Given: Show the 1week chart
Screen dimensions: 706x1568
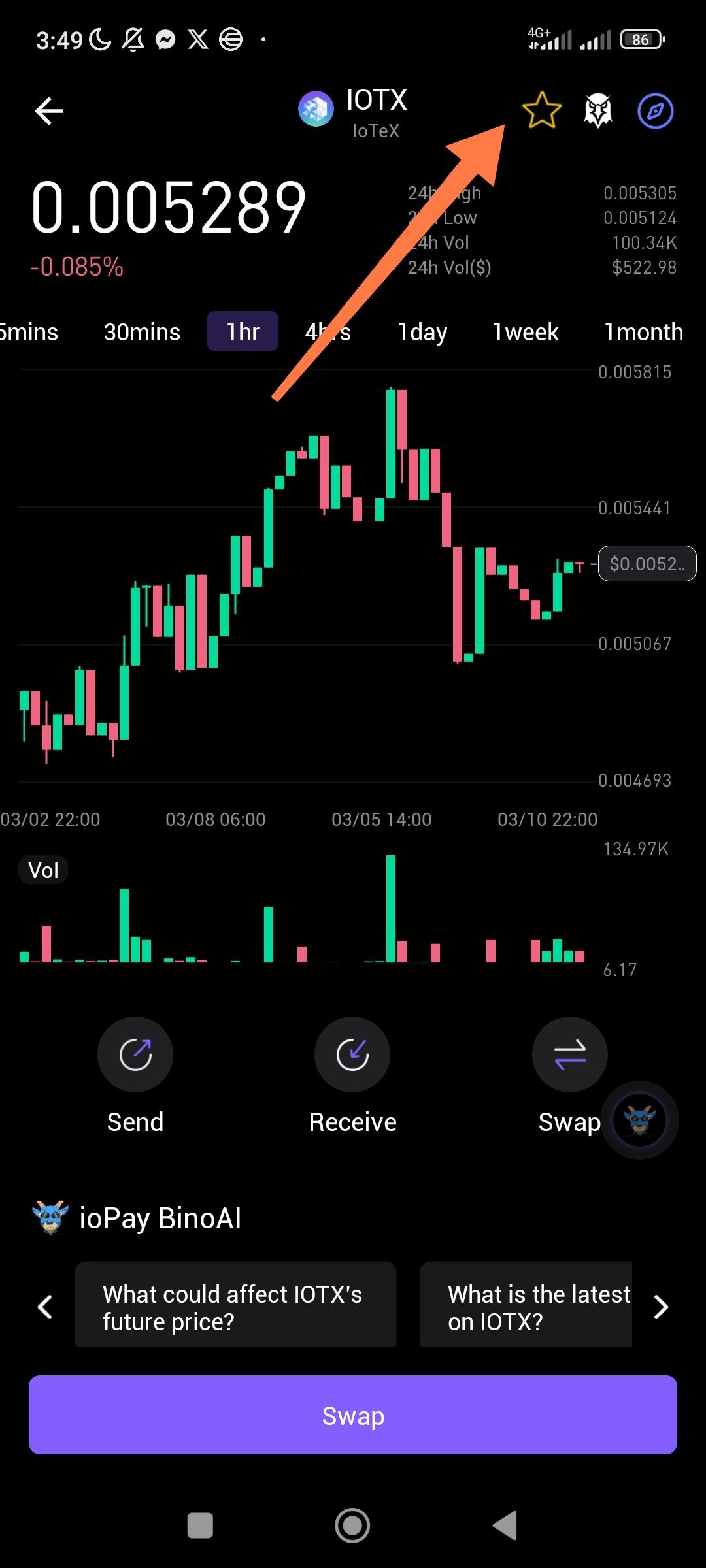Looking at the screenshot, I should tap(526, 332).
